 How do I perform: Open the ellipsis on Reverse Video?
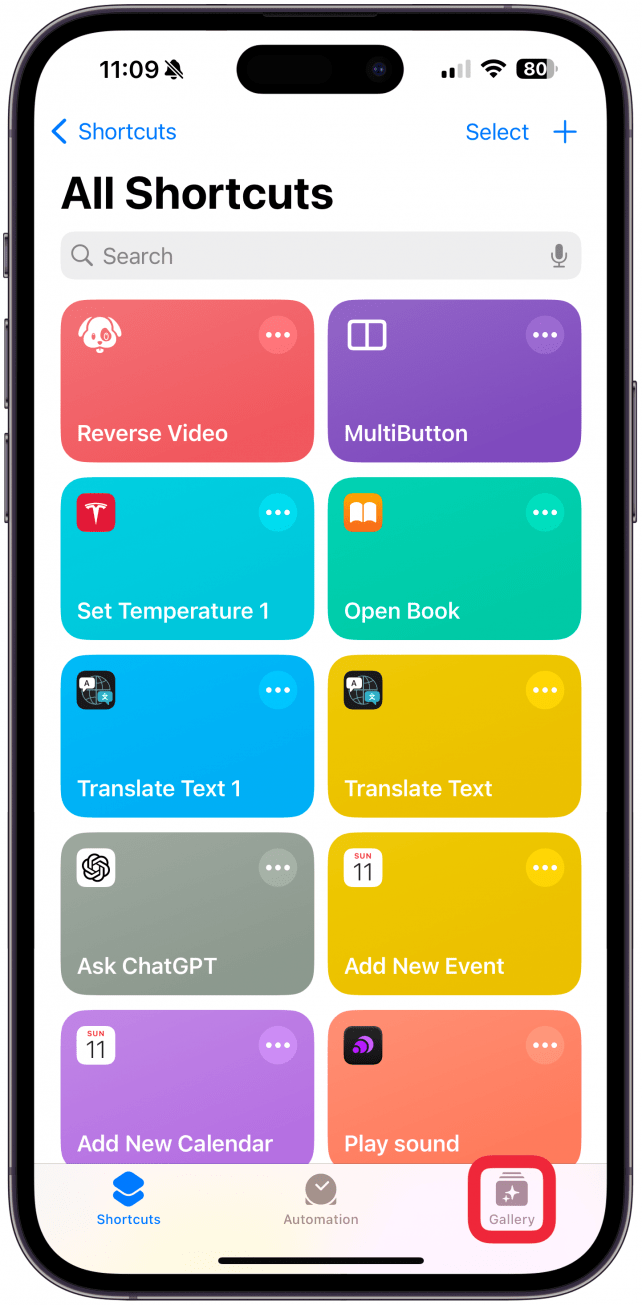(278, 335)
